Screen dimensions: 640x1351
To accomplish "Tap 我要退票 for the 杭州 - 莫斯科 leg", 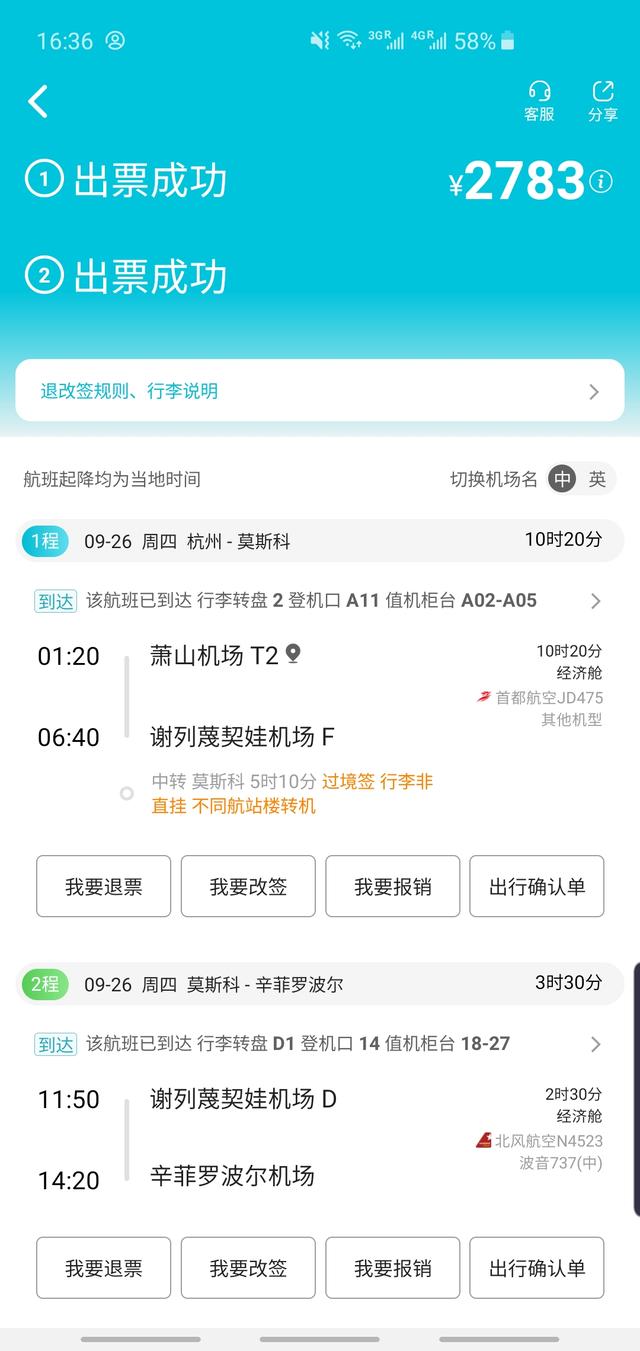I will (x=104, y=886).
